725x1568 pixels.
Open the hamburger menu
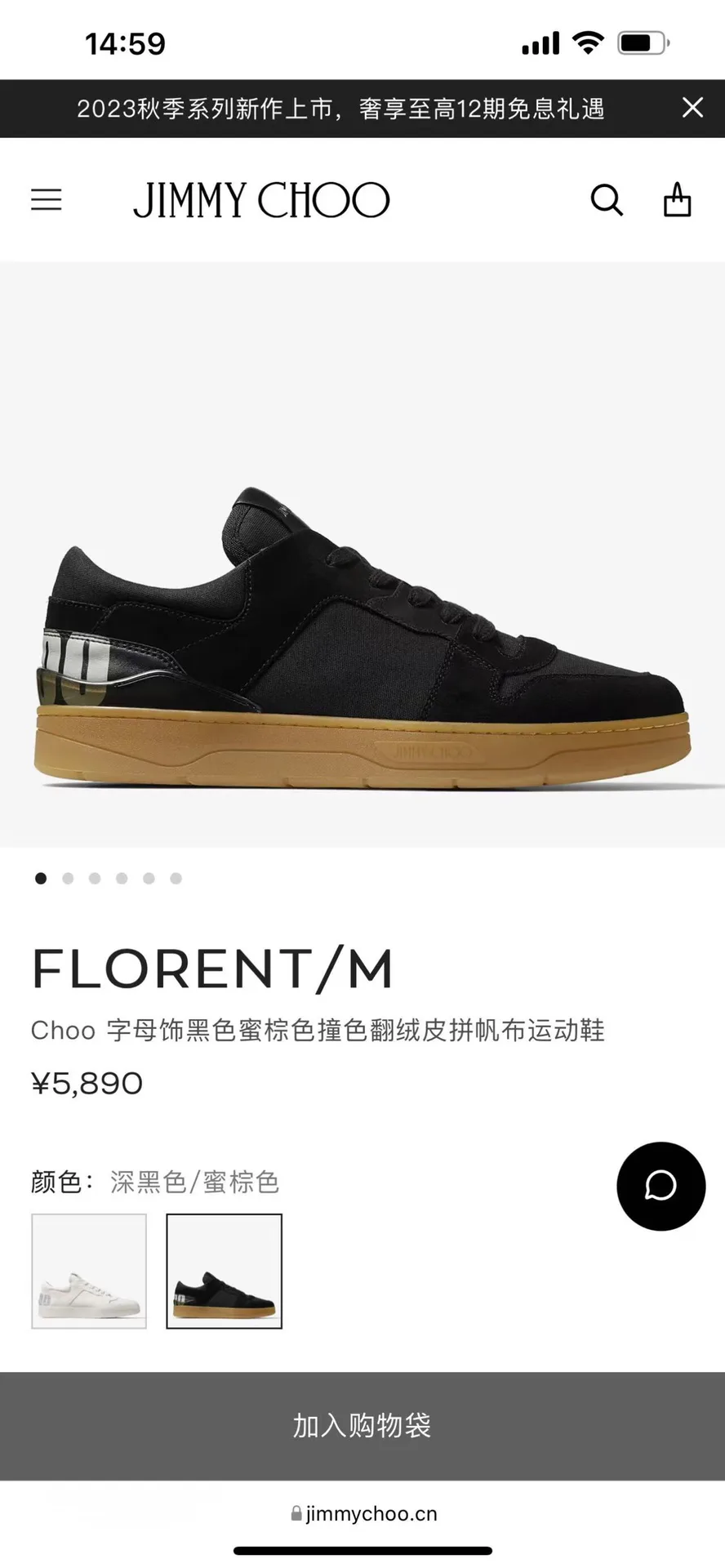[47, 200]
